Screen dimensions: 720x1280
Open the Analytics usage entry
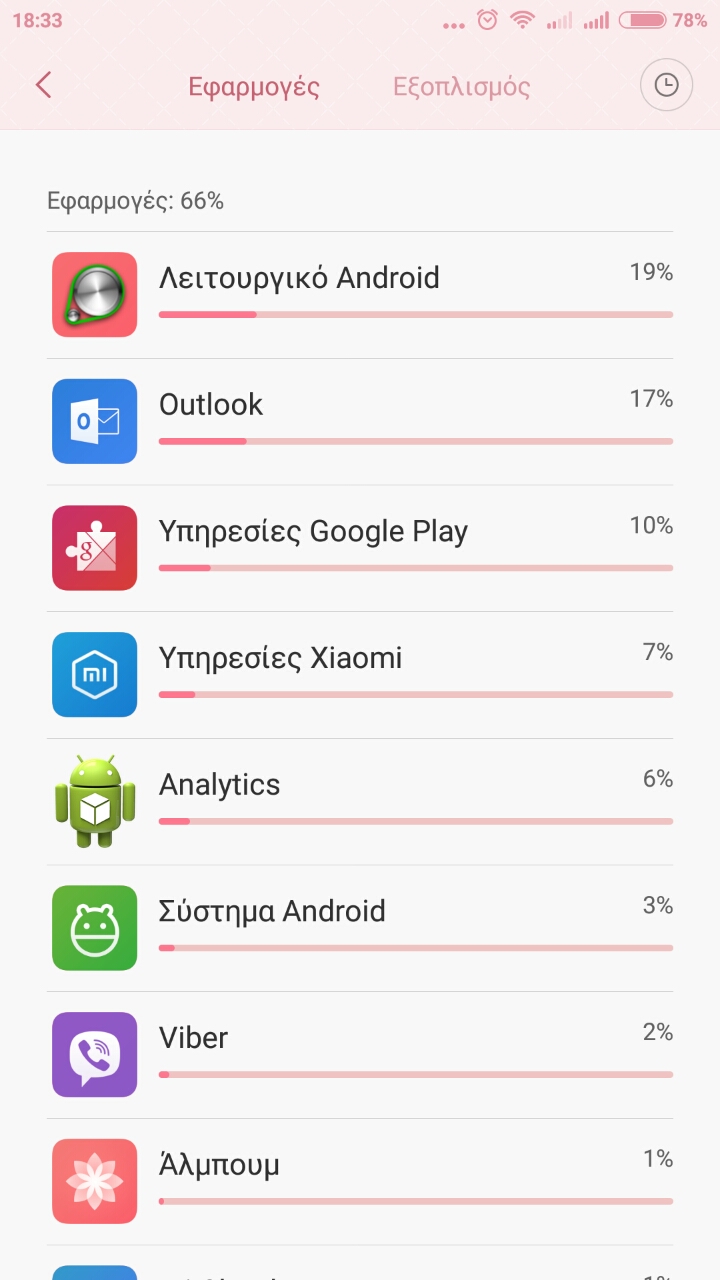coord(360,801)
